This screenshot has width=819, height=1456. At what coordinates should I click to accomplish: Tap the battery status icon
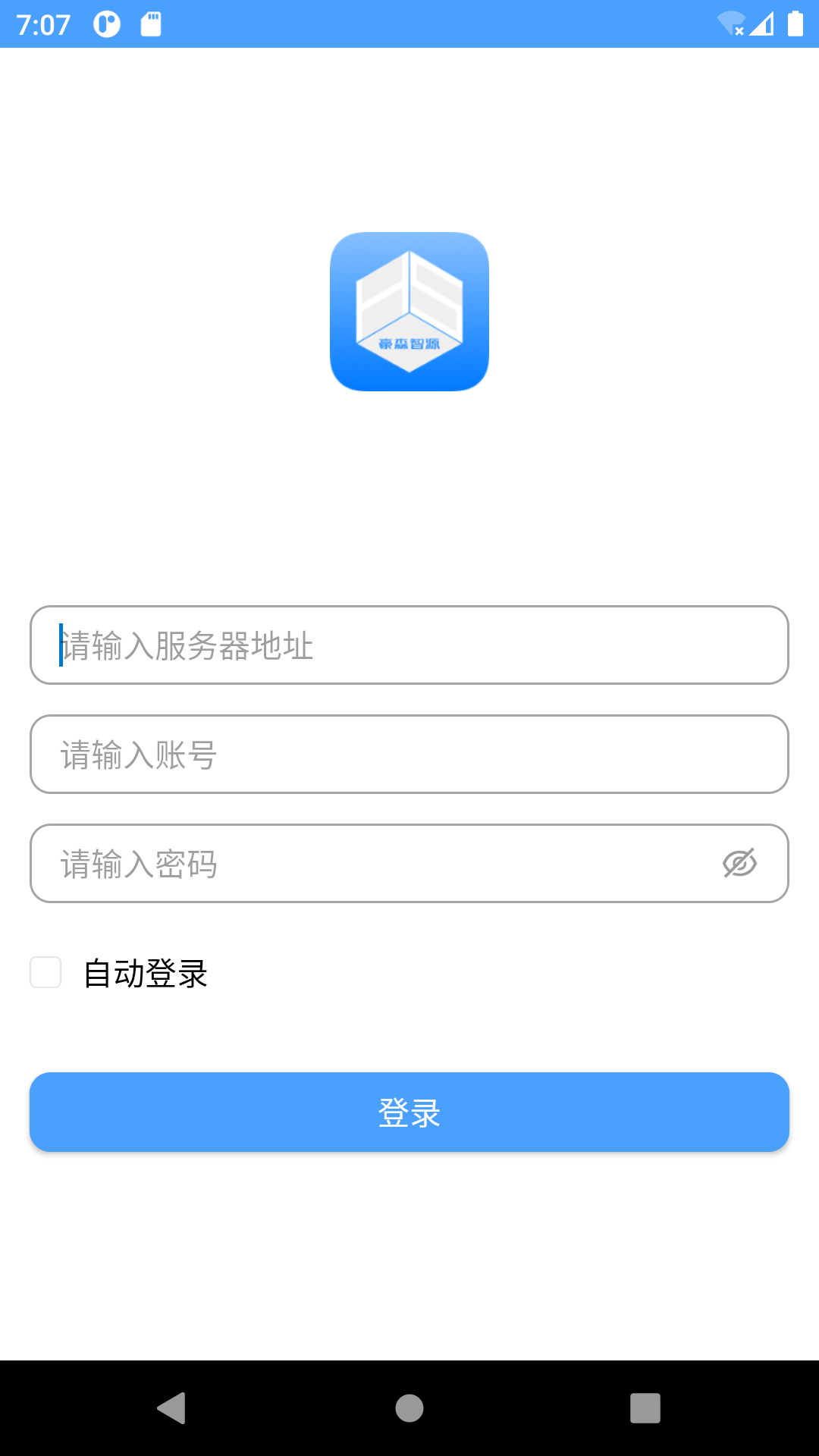(x=796, y=24)
